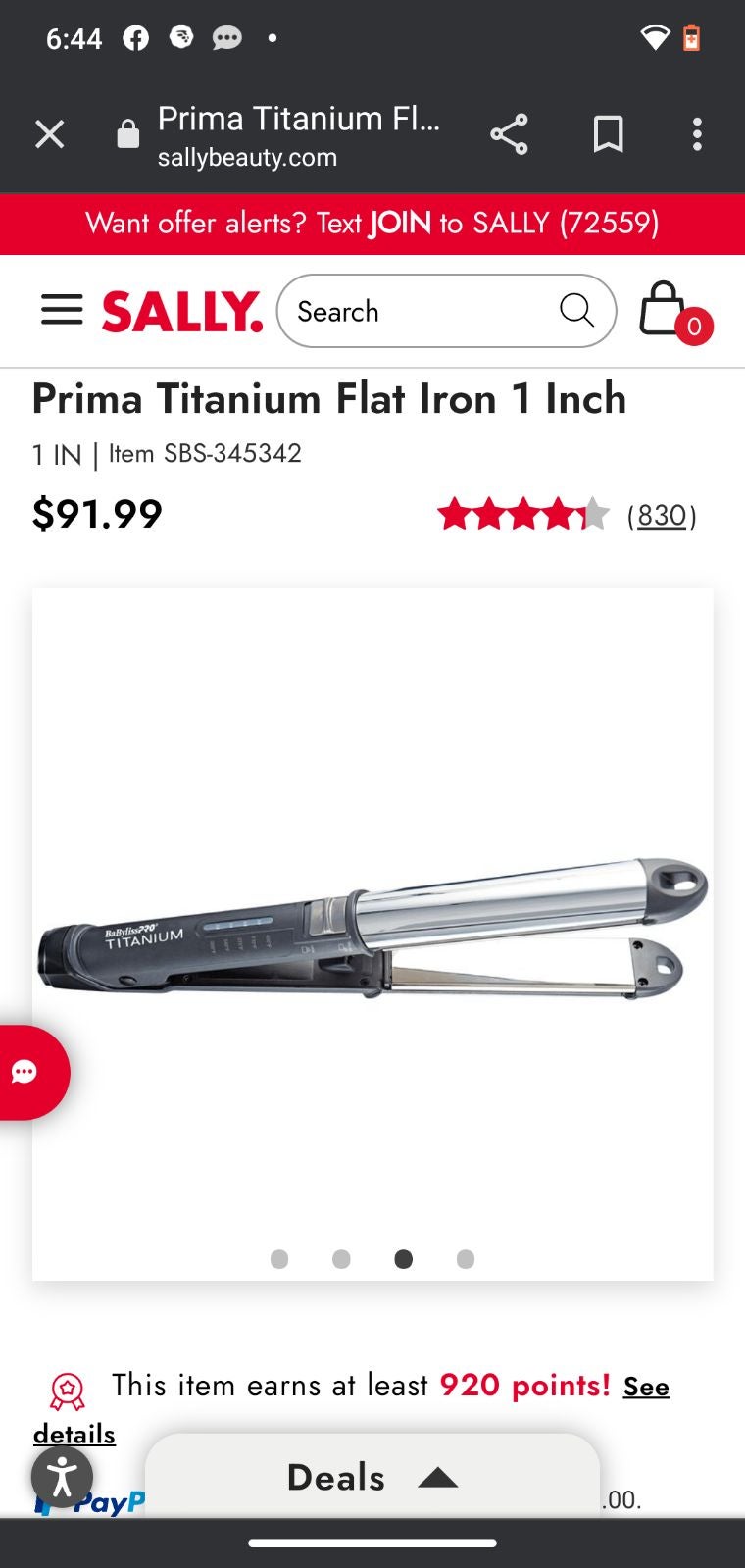Viewport: 745px width, 1568px height.
Task: Open the 830 reviews link
Action: pyautogui.click(x=662, y=515)
